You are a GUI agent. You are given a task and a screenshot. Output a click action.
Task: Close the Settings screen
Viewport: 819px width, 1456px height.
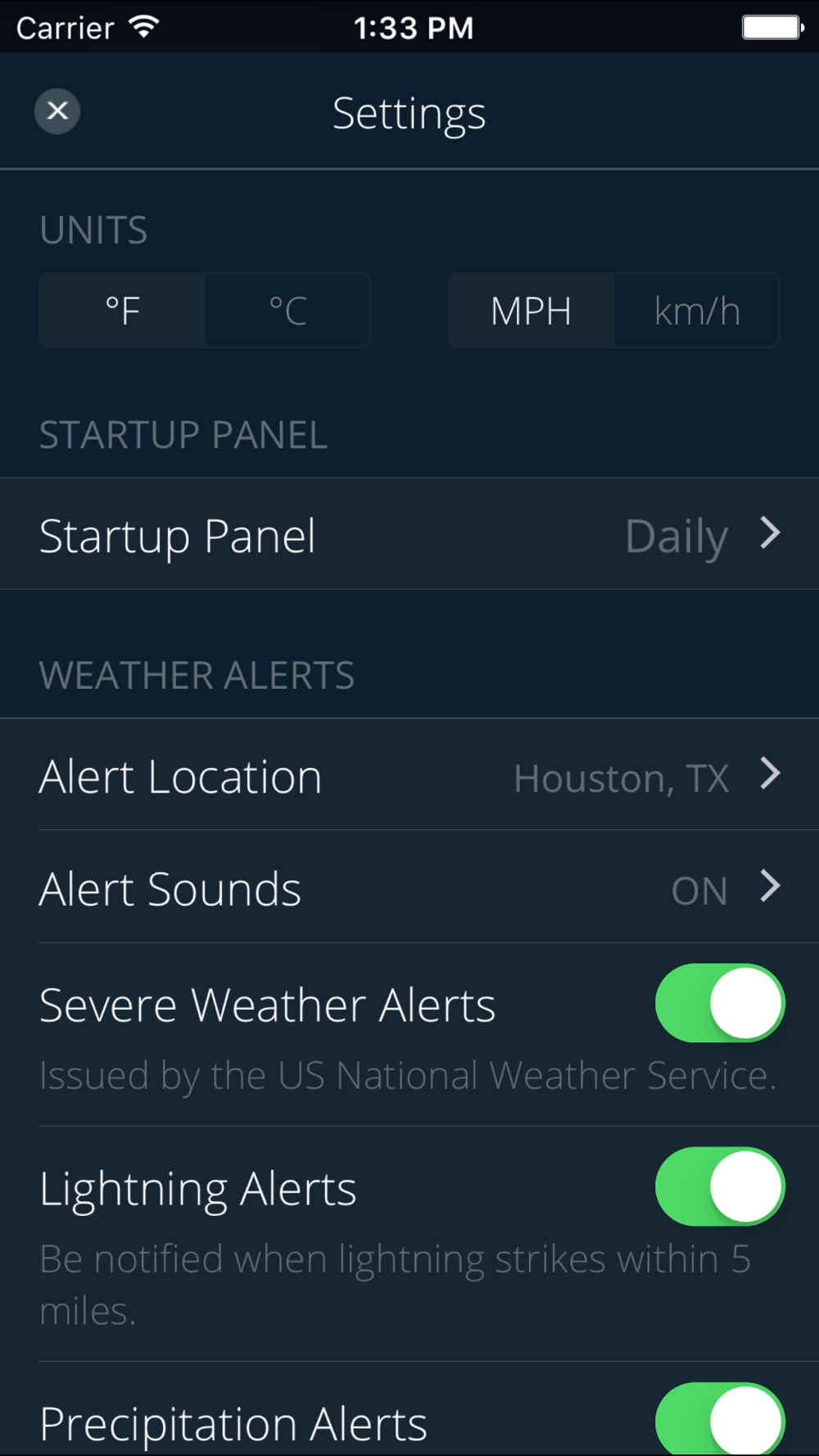coord(57,111)
